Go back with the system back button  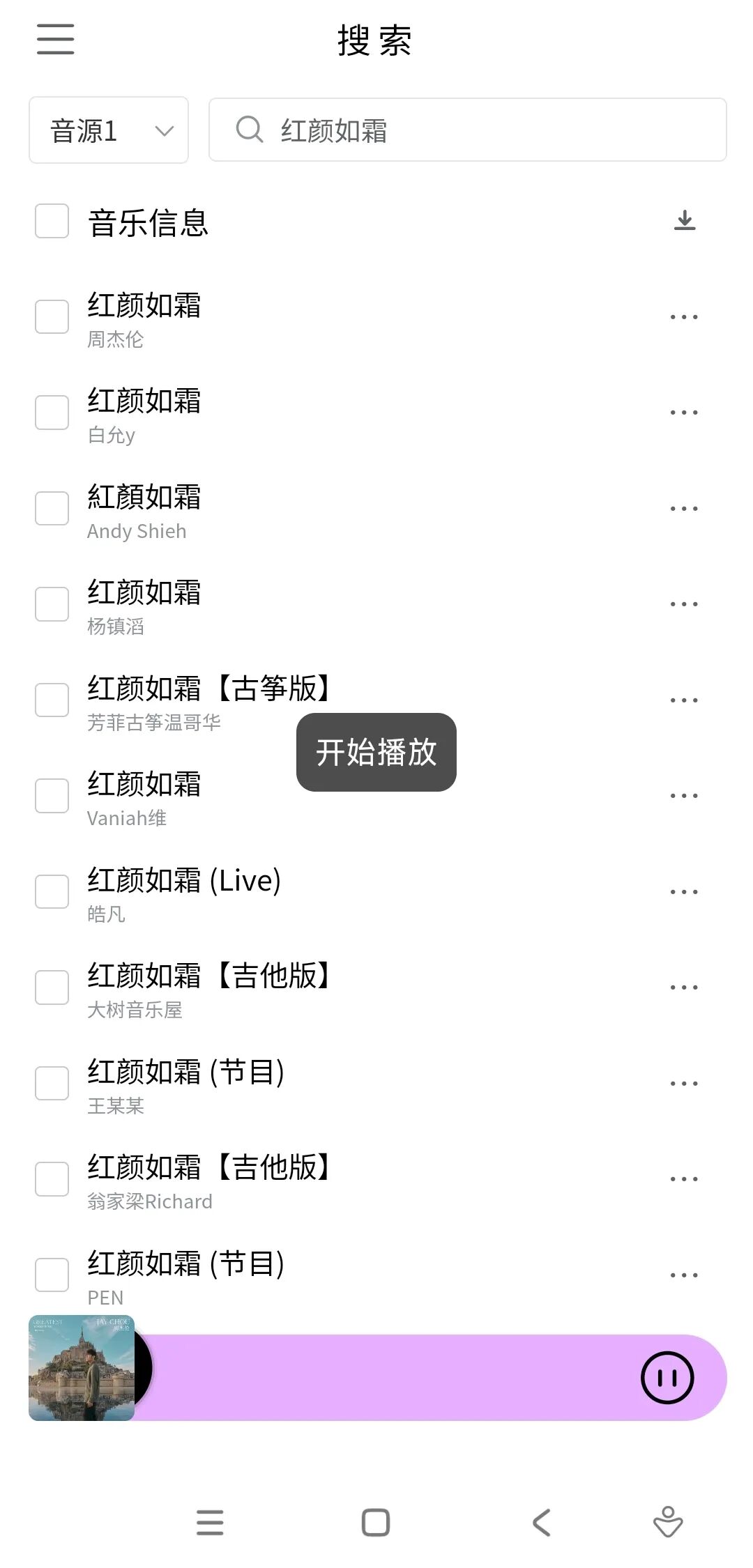542,1523
